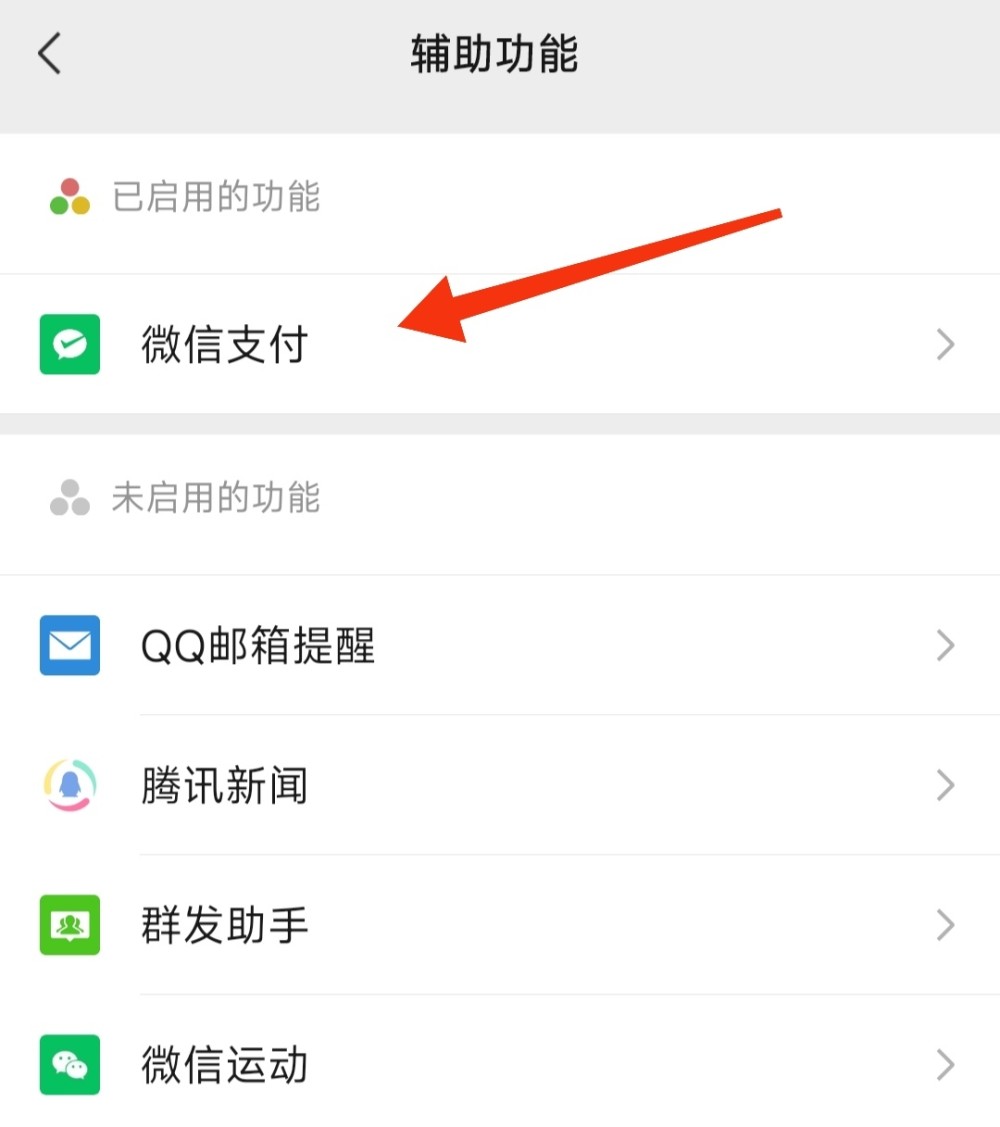This screenshot has width=1000, height=1127.
Task: Expand QQ邮箱提醒 using its chevron arrow
Action: pos(943,645)
